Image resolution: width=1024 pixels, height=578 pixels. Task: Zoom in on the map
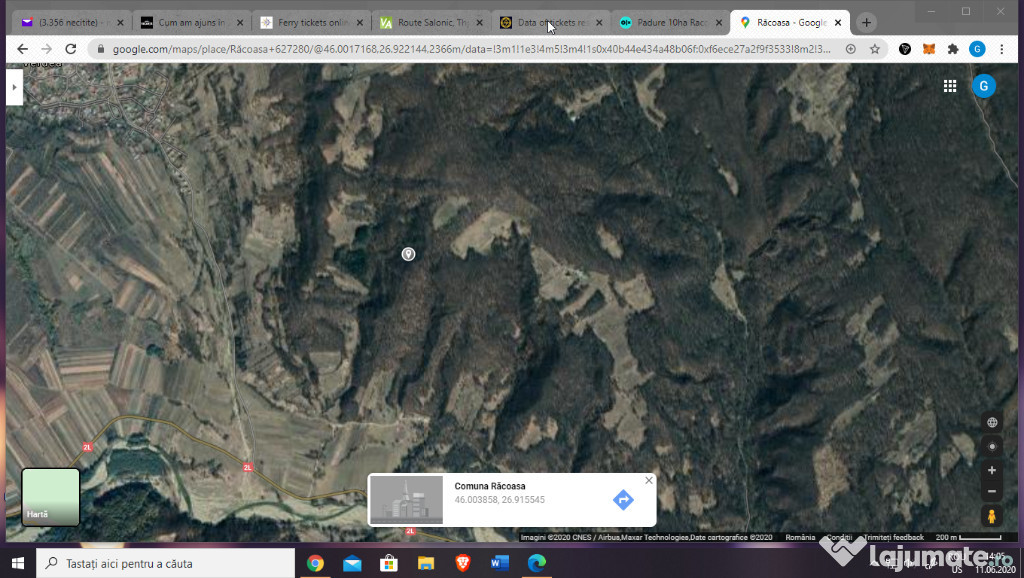pos(992,470)
